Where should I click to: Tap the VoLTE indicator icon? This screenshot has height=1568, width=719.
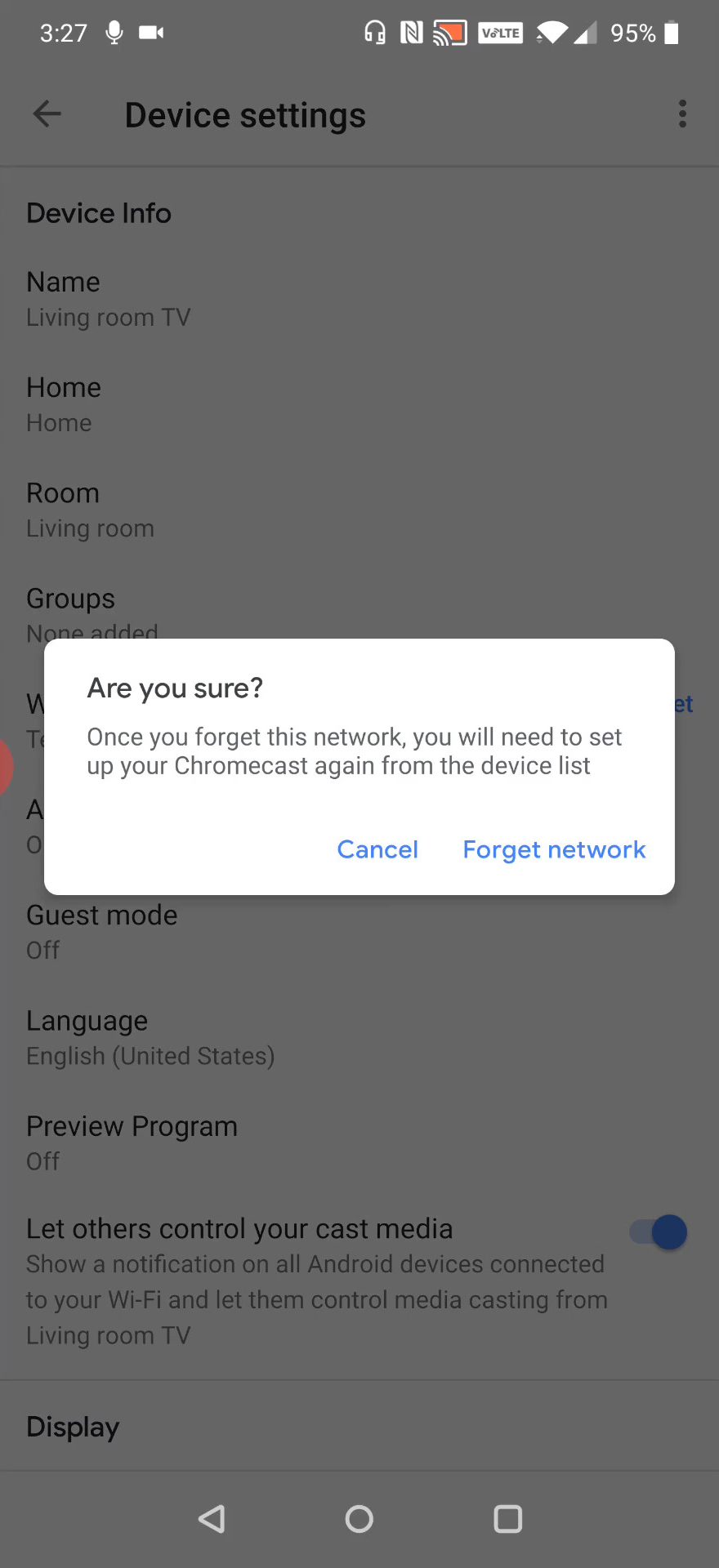[x=500, y=33]
